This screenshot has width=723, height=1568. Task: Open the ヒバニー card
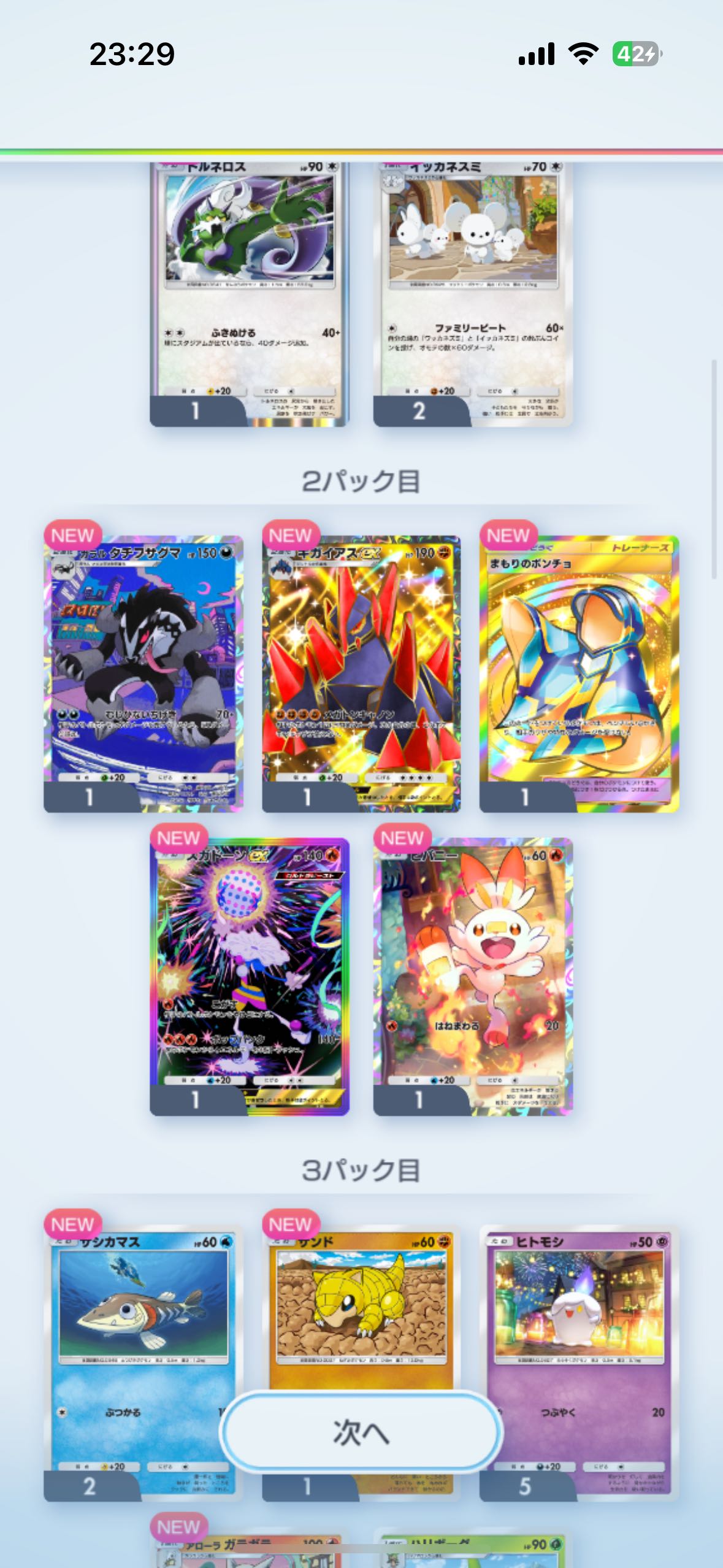(473, 977)
